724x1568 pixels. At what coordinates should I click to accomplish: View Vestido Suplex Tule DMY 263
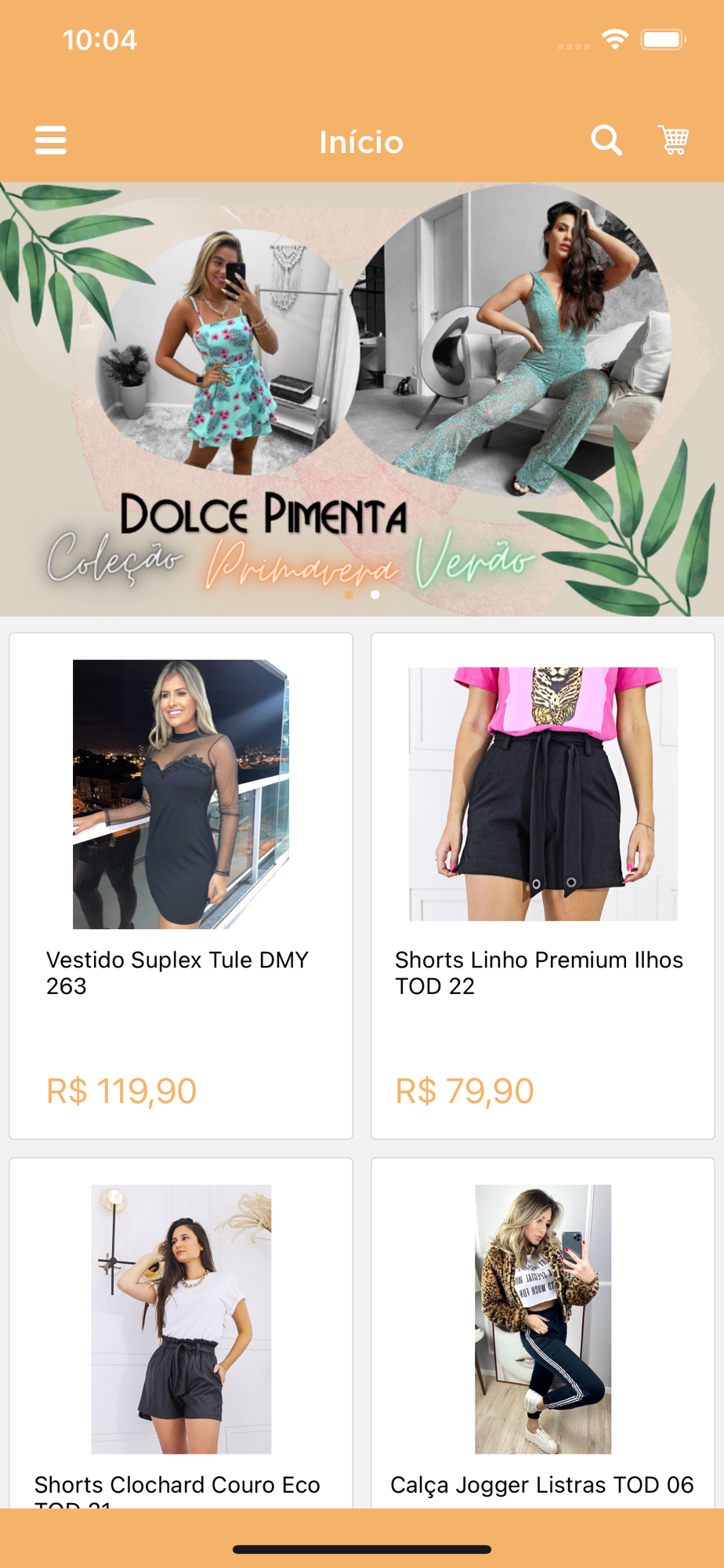coord(181,886)
